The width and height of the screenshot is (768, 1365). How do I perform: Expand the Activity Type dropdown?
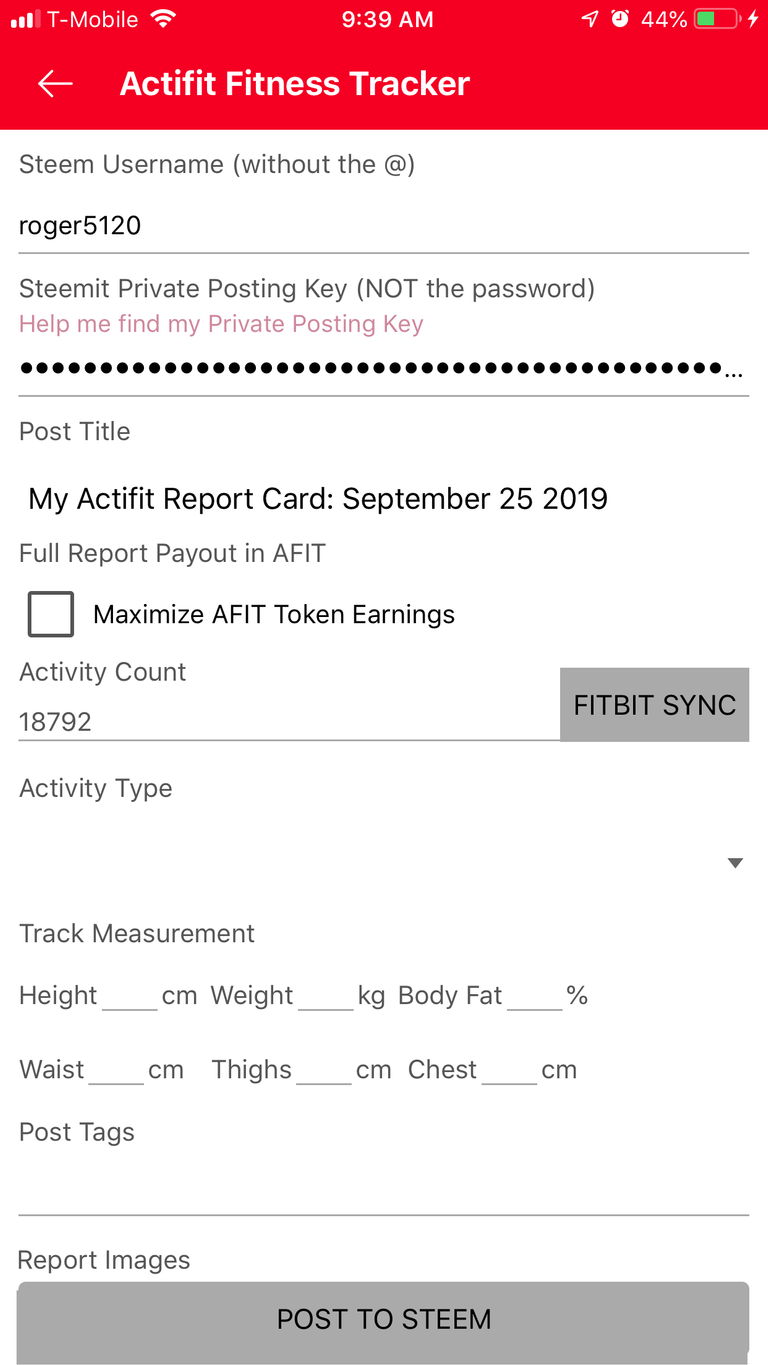click(384, 862)
